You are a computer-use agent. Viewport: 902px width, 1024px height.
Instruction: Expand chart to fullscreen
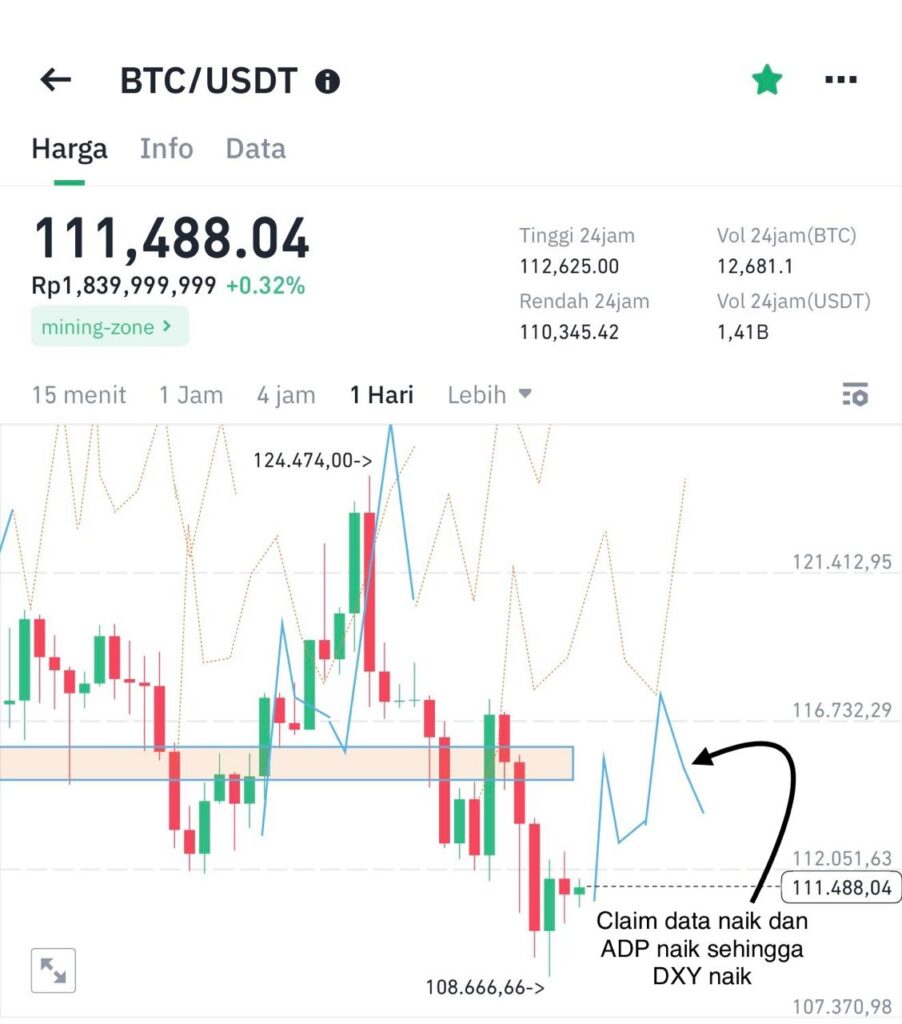click(53, 969)
